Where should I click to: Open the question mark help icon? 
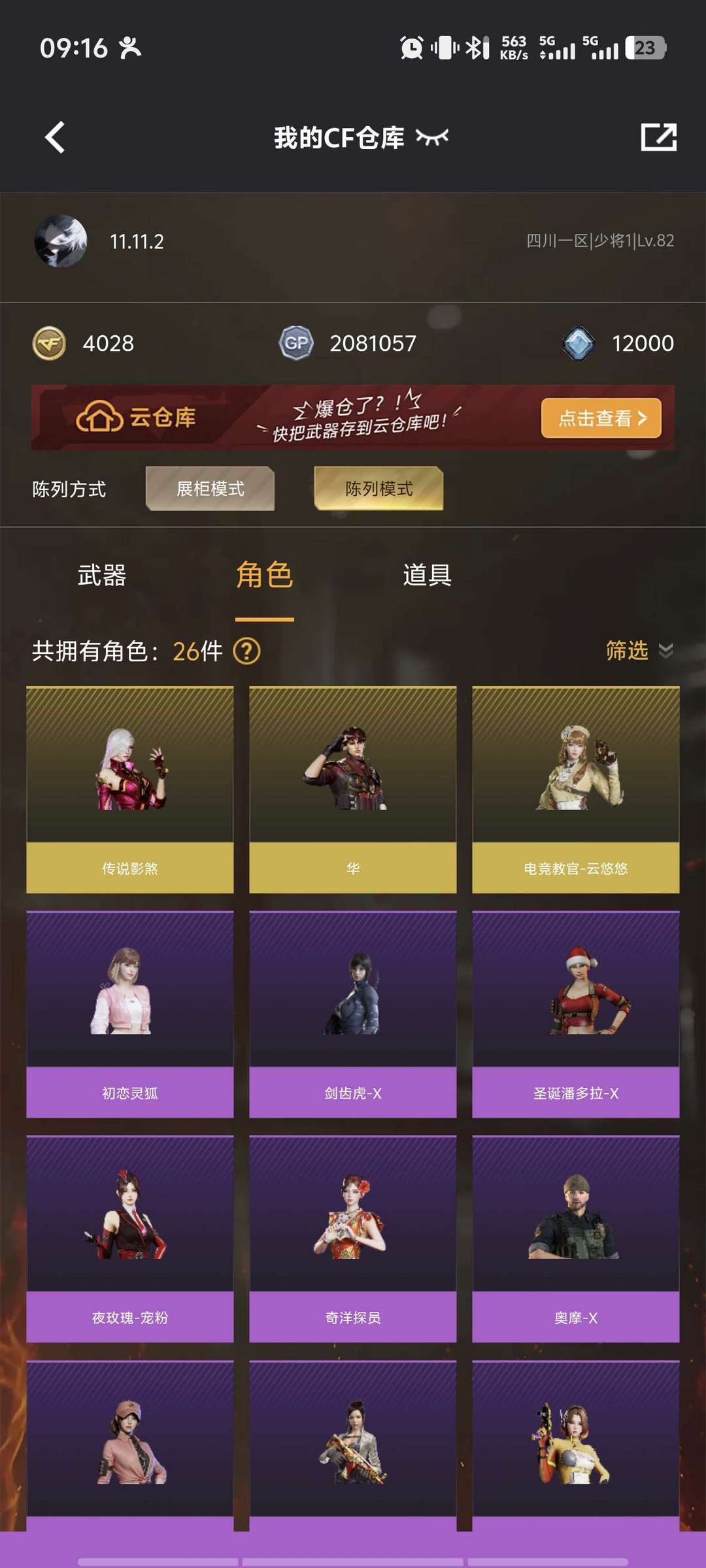(247, 651)
